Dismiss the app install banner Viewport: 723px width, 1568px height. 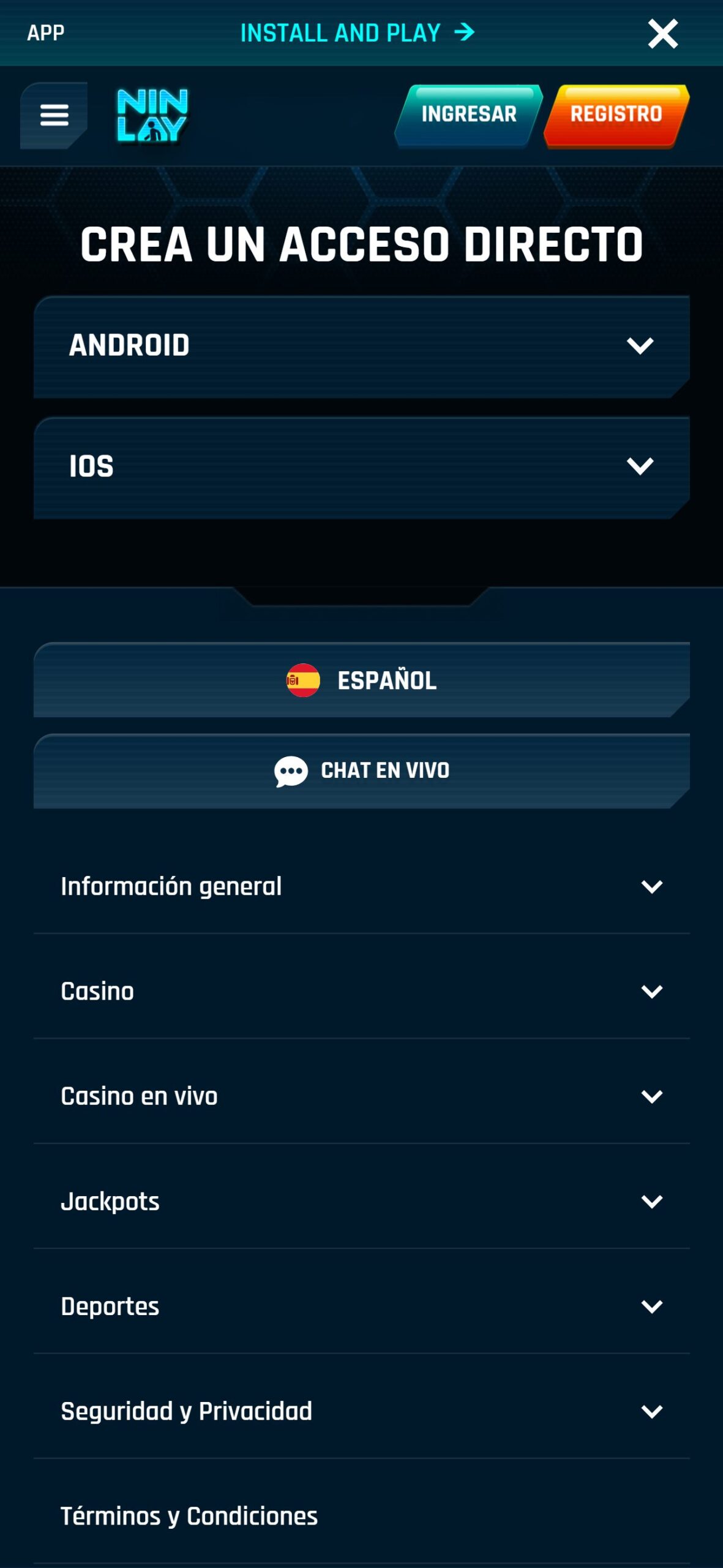click(662, 33)
